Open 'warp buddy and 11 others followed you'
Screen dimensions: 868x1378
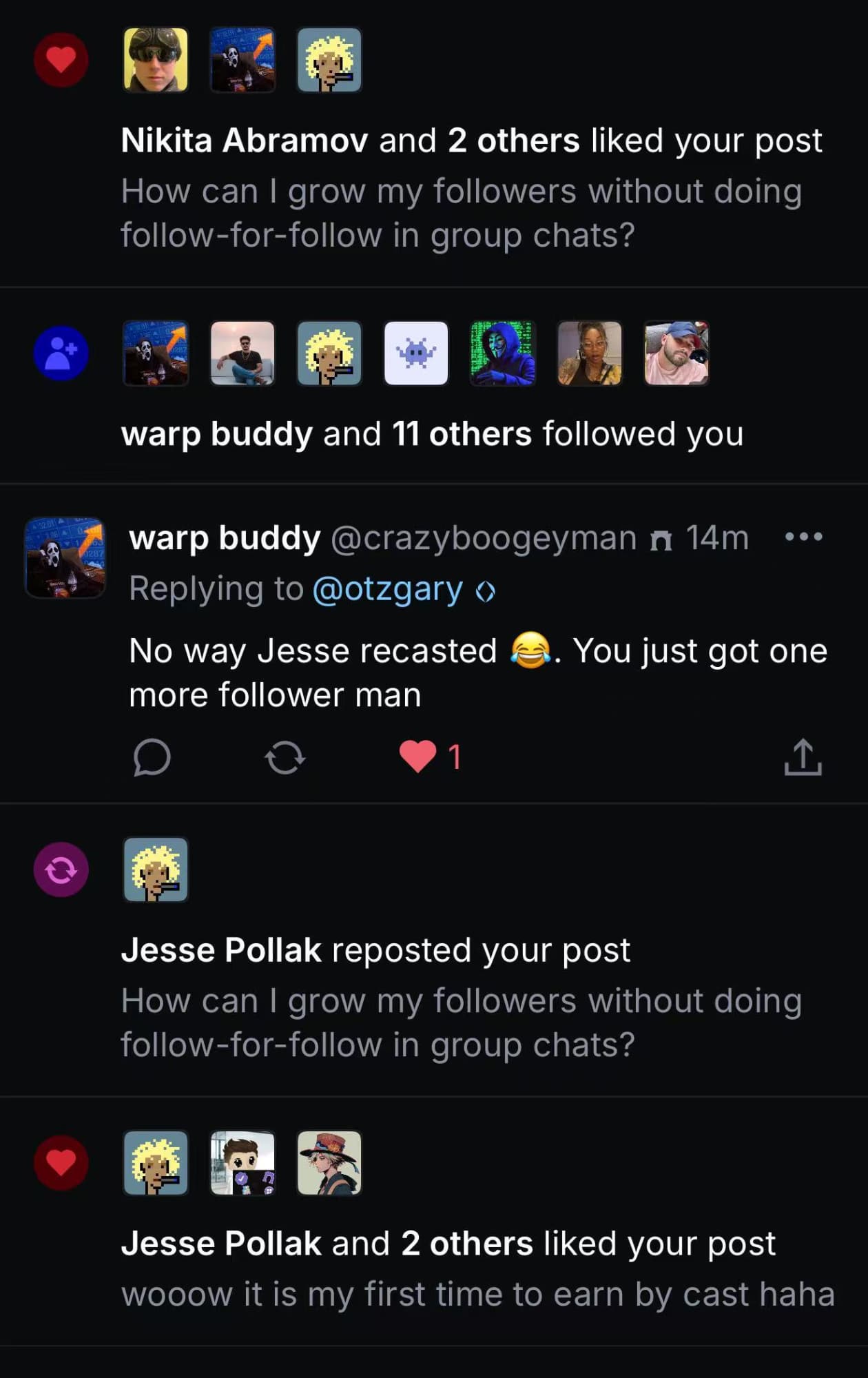click(432, 434)
